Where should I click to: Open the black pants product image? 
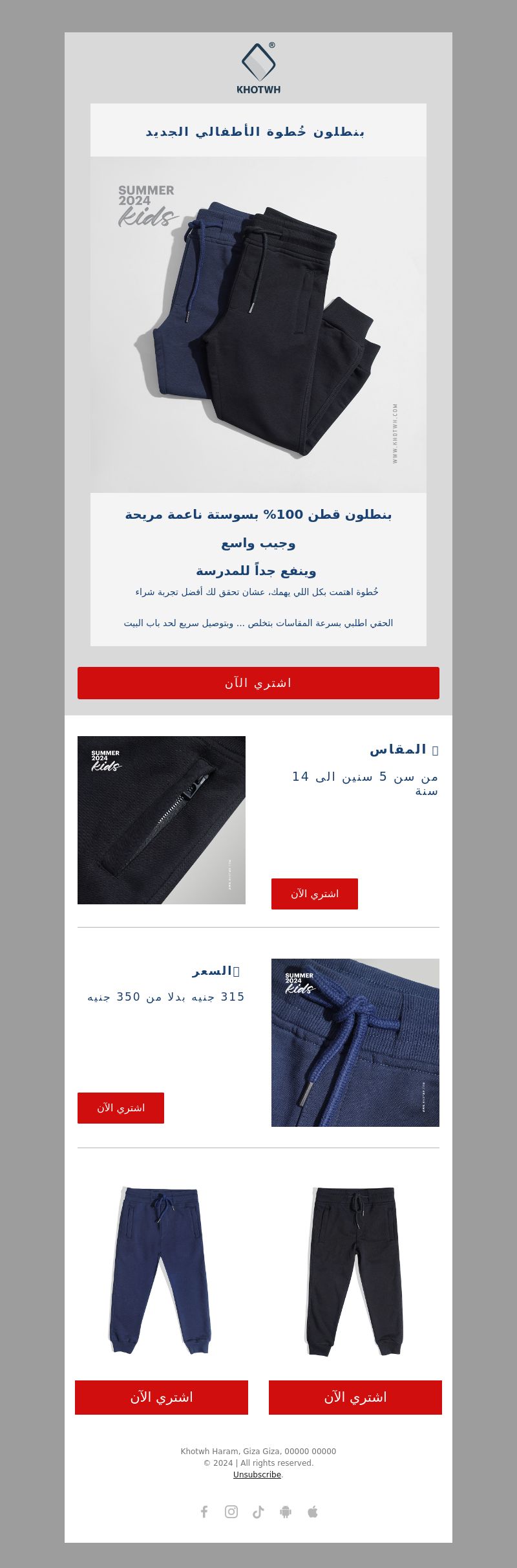[x=355, y=1270]
